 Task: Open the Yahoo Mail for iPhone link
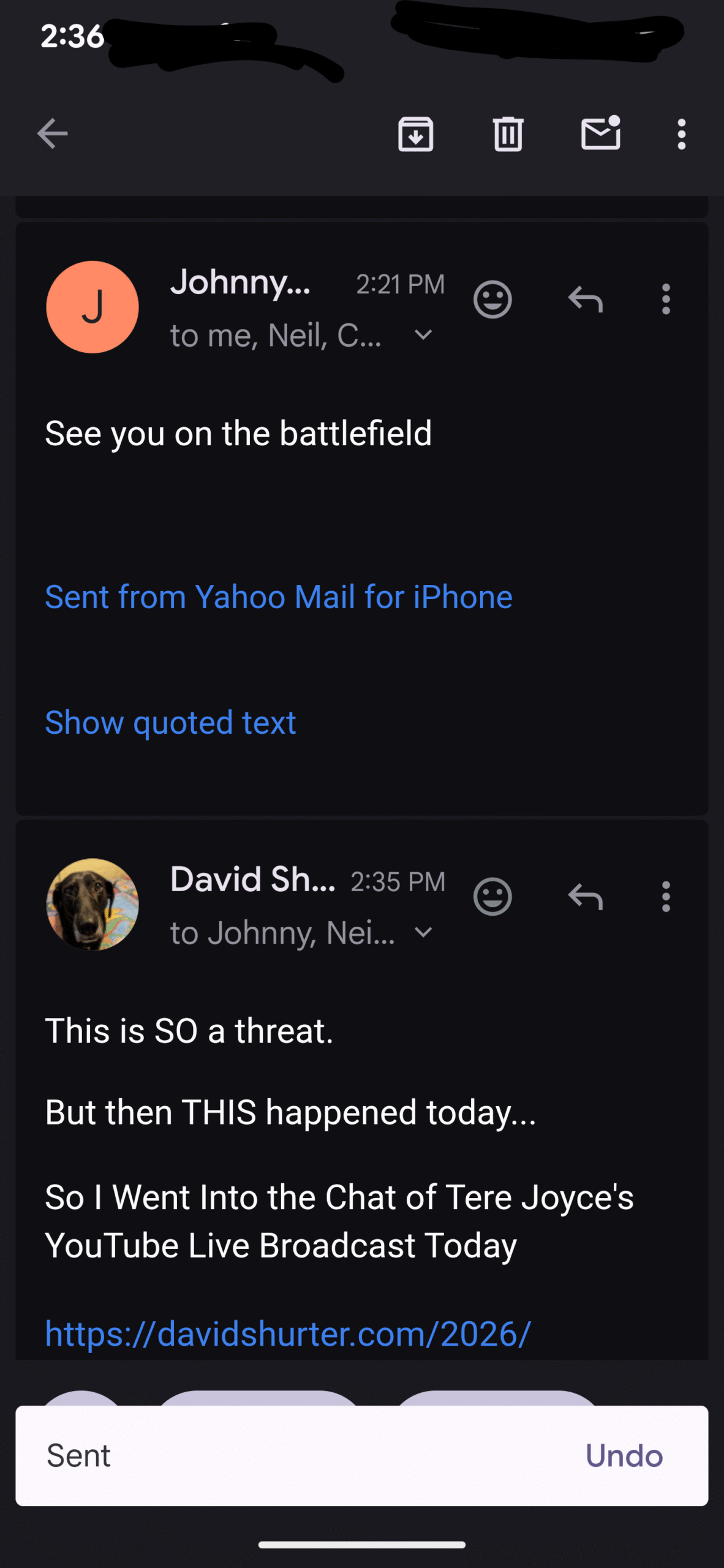(279, 597)
